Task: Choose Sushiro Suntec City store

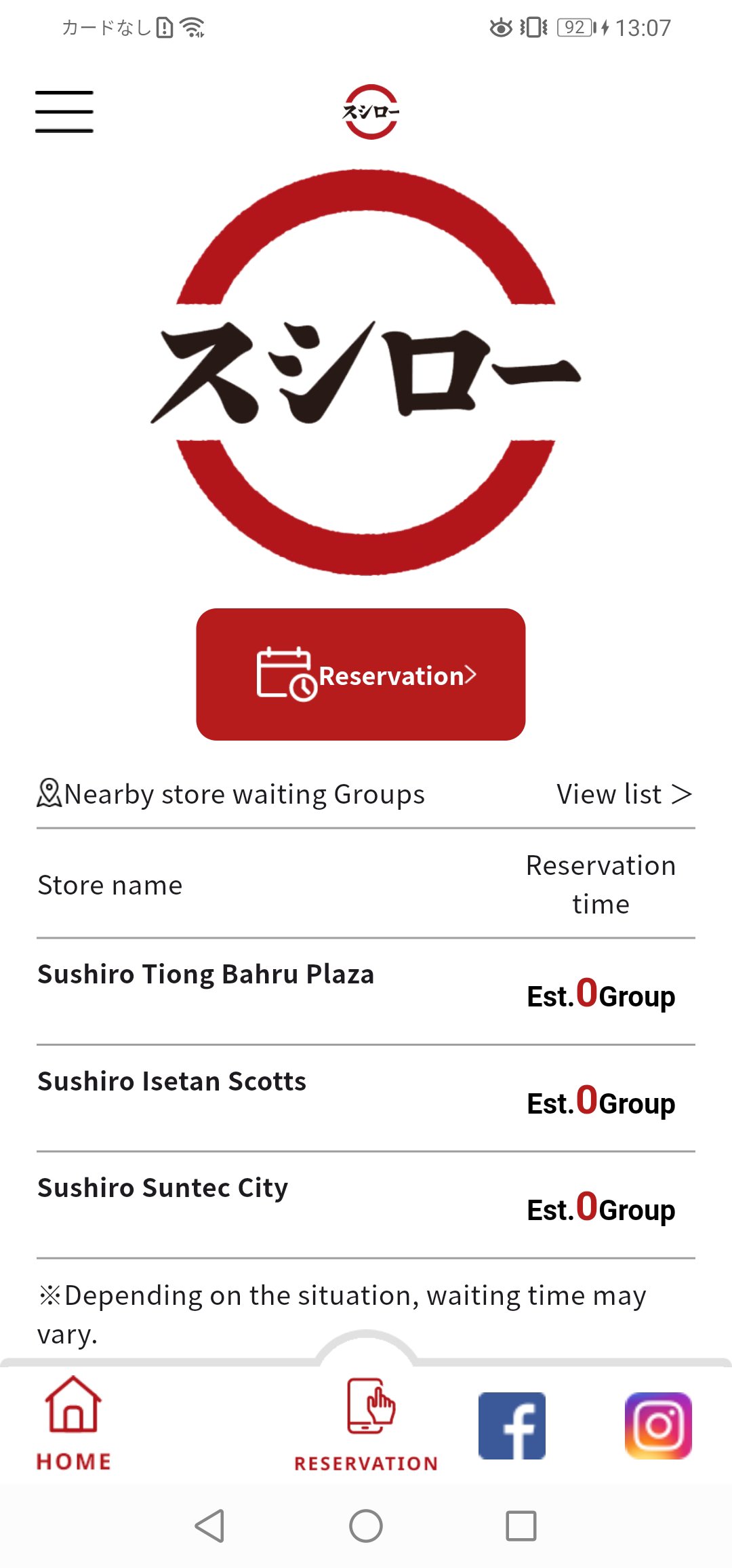Action: [x=163, y=1188]
